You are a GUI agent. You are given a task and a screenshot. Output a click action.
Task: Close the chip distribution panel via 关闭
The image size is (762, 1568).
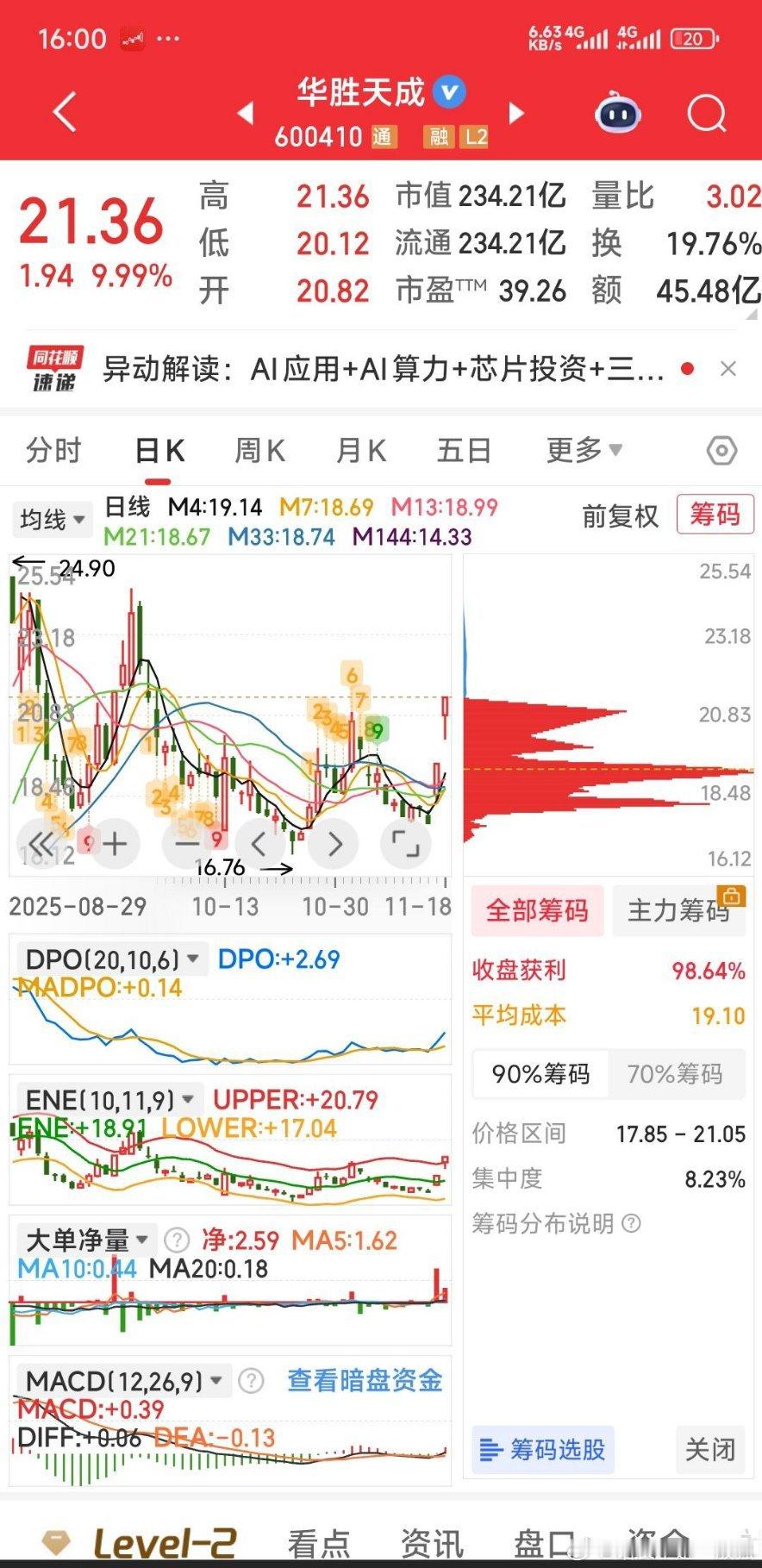pos(710,1449)
